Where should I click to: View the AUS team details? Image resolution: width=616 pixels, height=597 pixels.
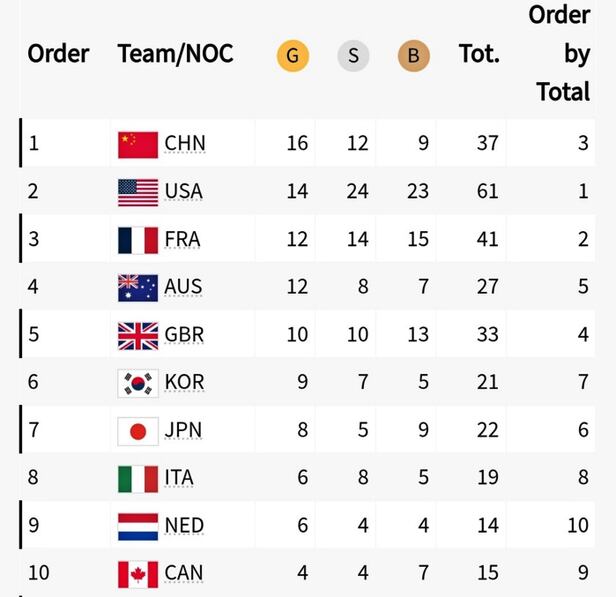pyautogui.click(x=183, y=288)
